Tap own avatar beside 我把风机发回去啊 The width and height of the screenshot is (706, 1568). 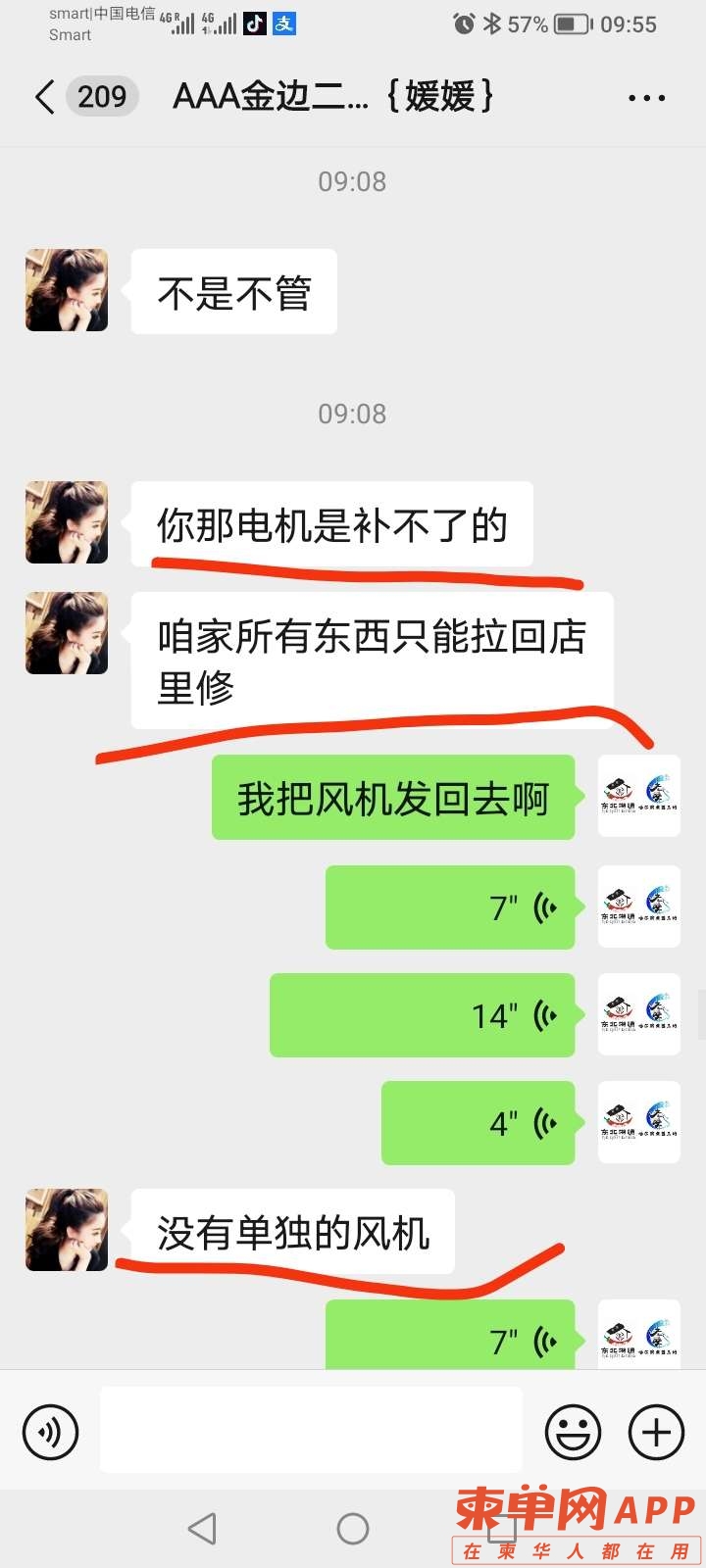[x=639, y=796]
